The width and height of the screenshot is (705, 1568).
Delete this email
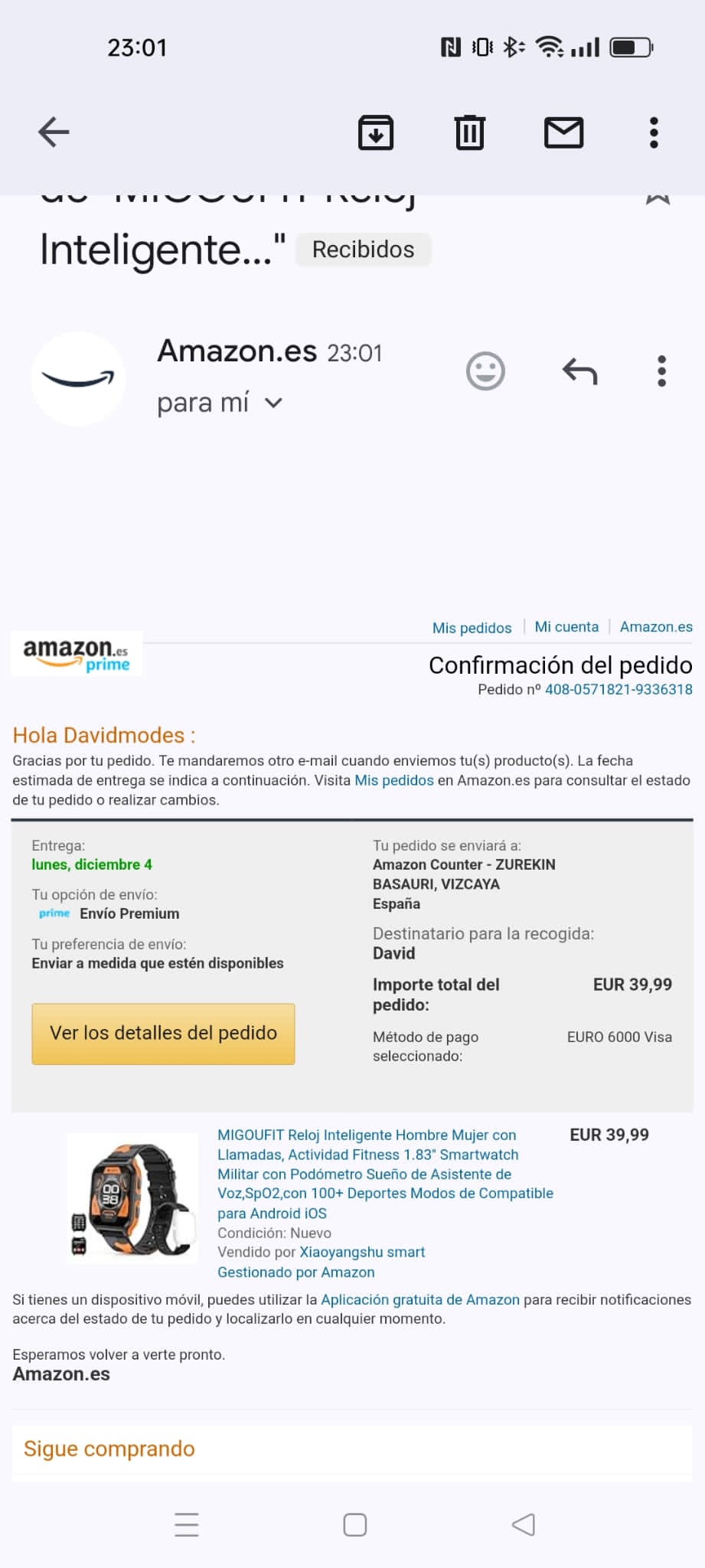coord(469,132)
